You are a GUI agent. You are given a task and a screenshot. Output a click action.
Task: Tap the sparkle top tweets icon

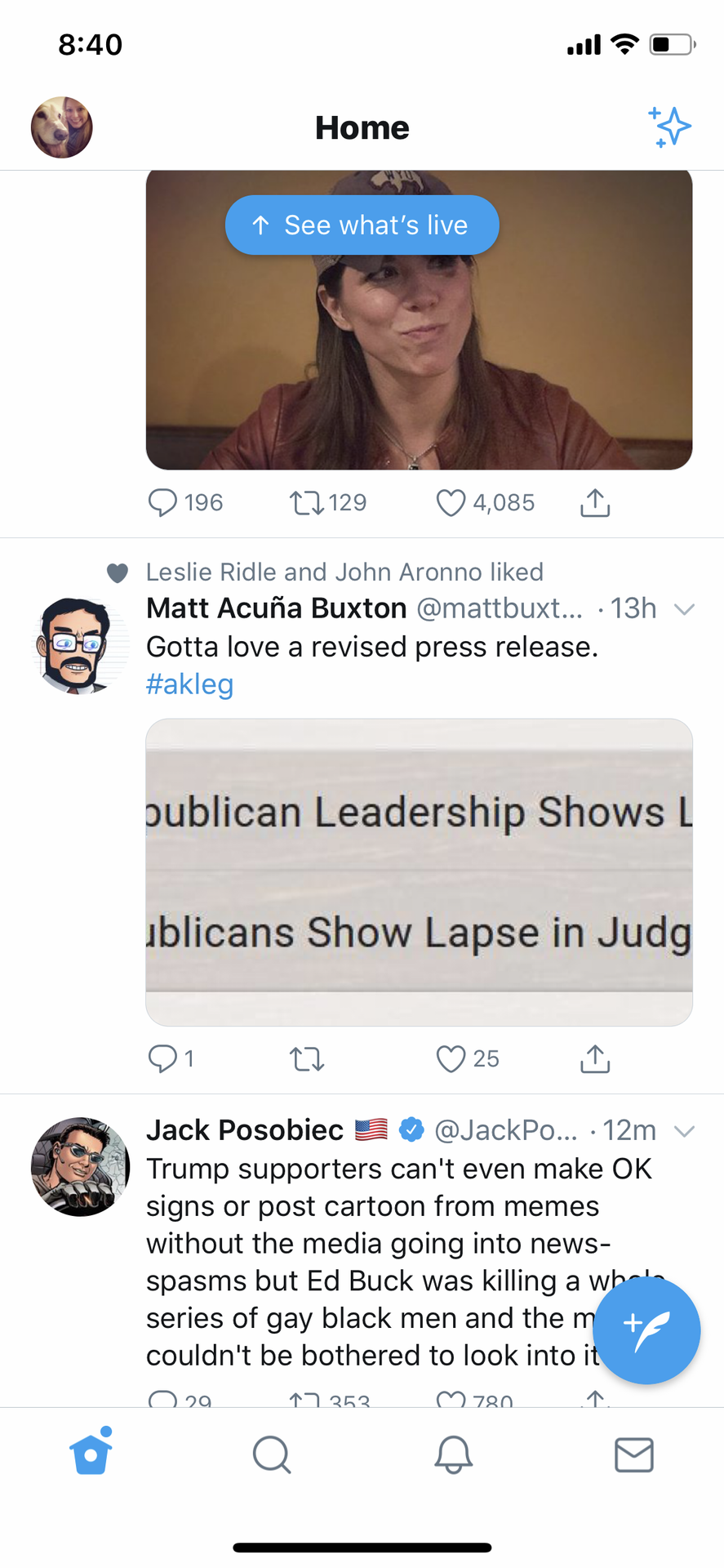(669, 127)
